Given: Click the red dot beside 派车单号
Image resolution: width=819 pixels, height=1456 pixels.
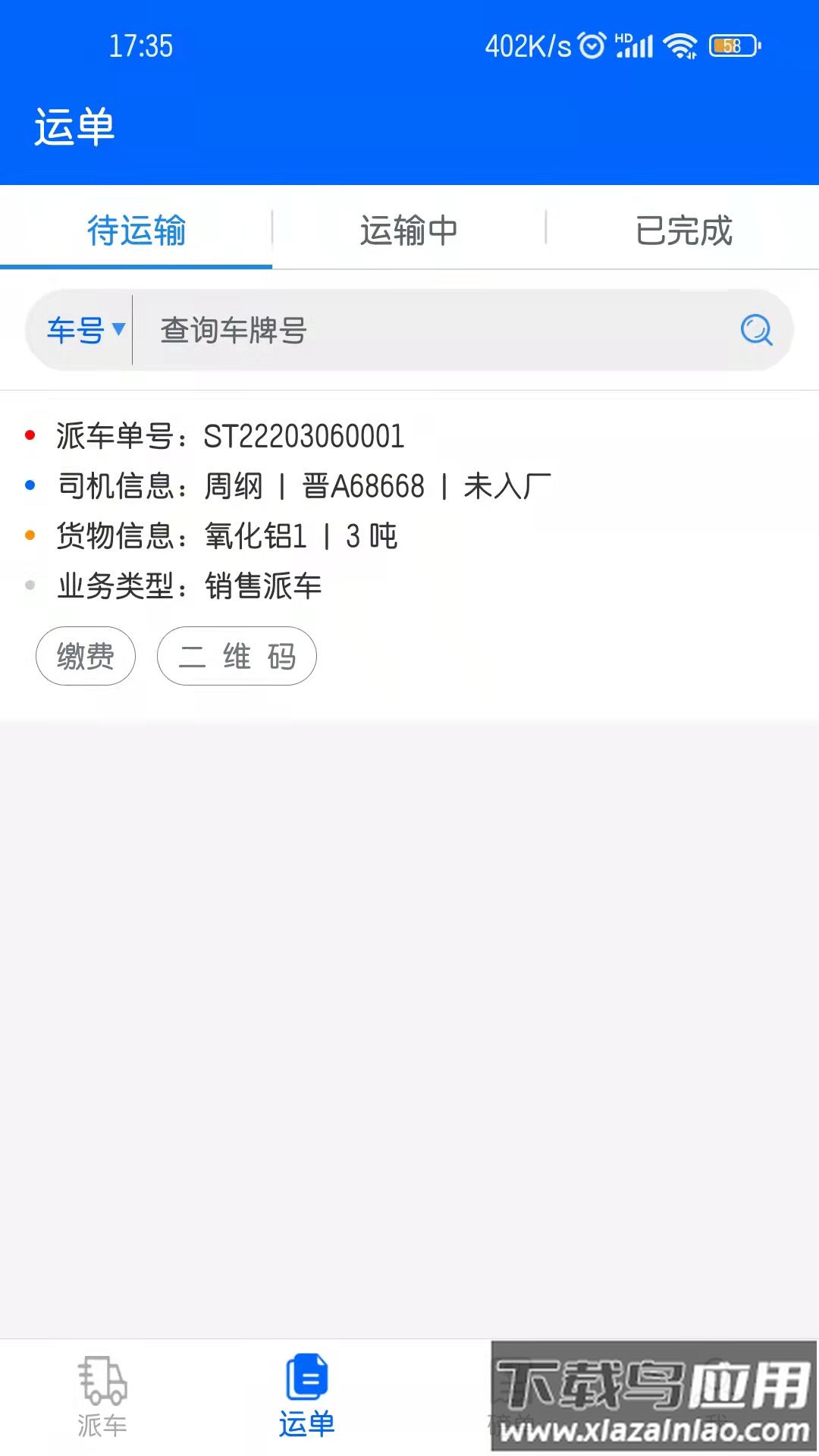Looking at the screenshot, I should [x=29, y=435].
